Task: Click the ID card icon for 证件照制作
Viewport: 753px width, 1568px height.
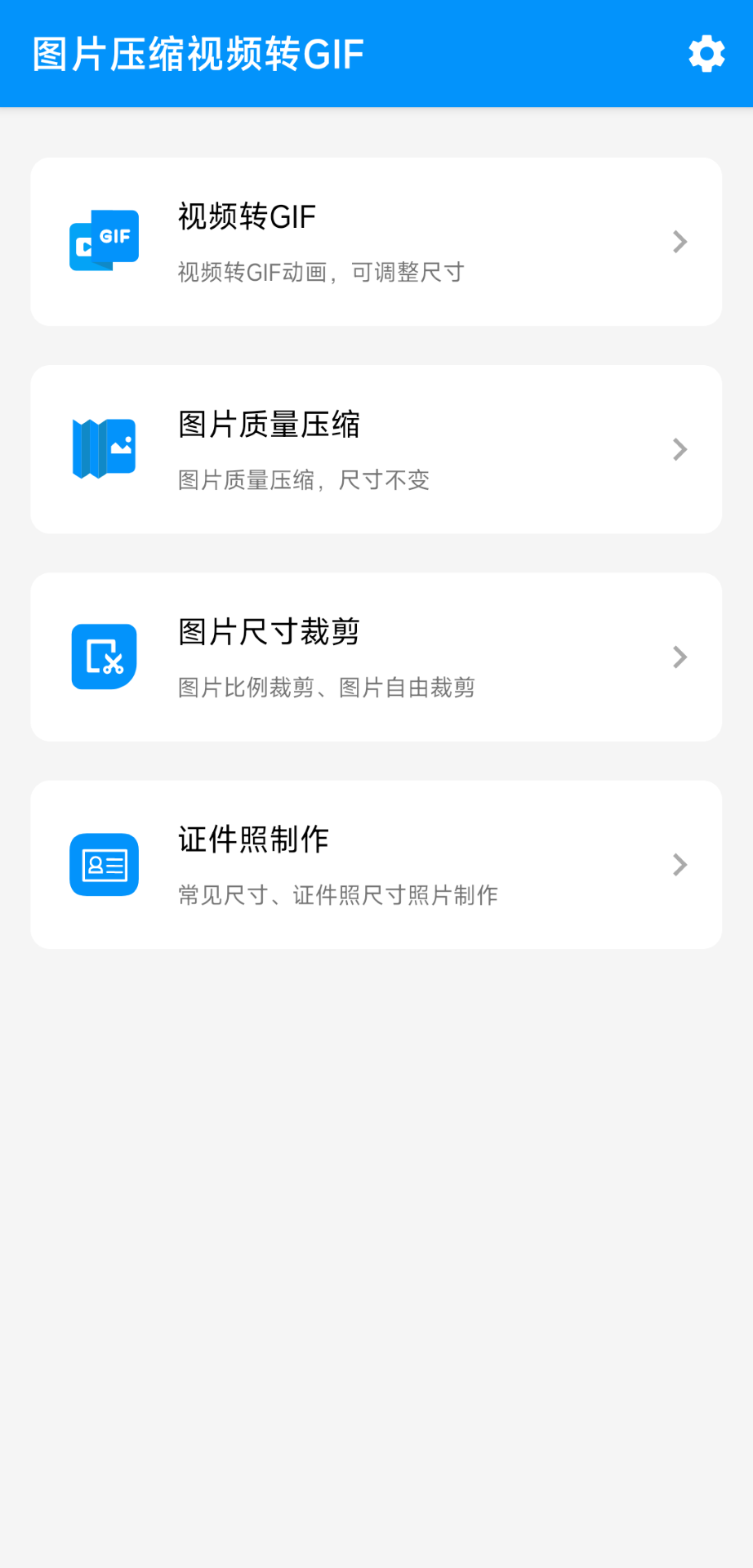Action: coord(103,865)
